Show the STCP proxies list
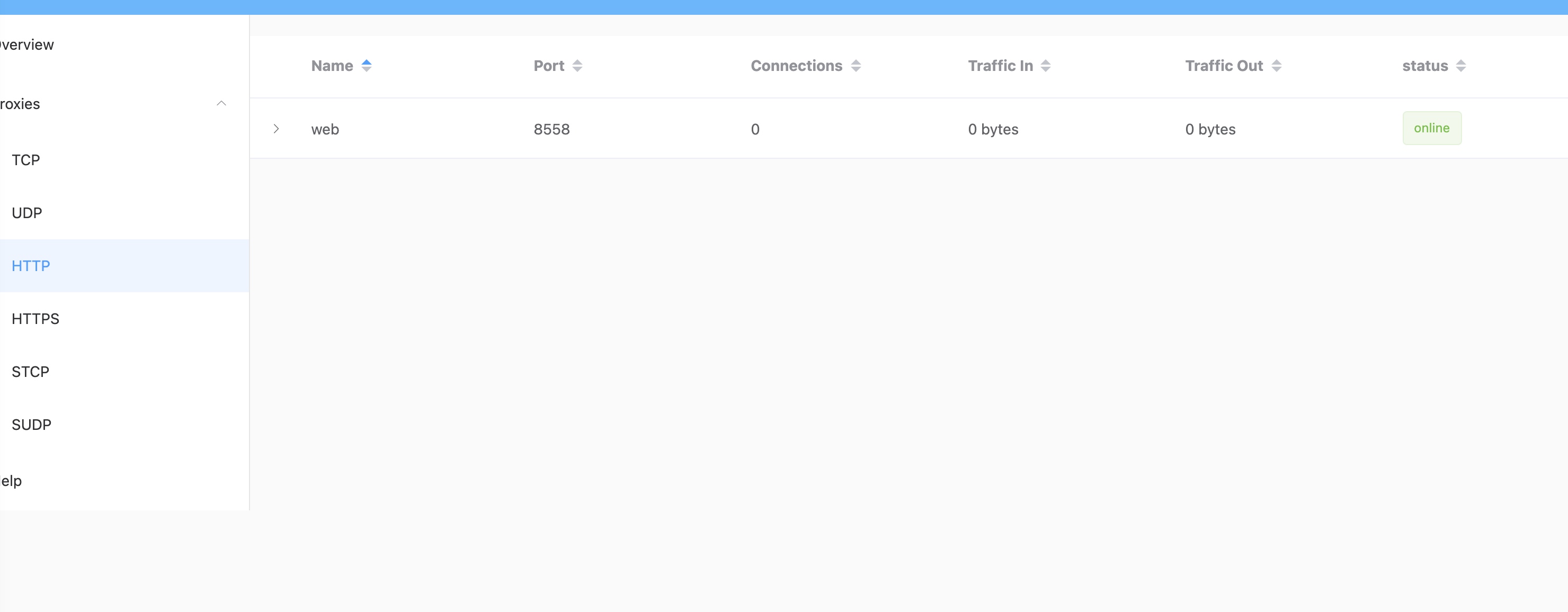The image size is (1568, 612). (30, 372)
